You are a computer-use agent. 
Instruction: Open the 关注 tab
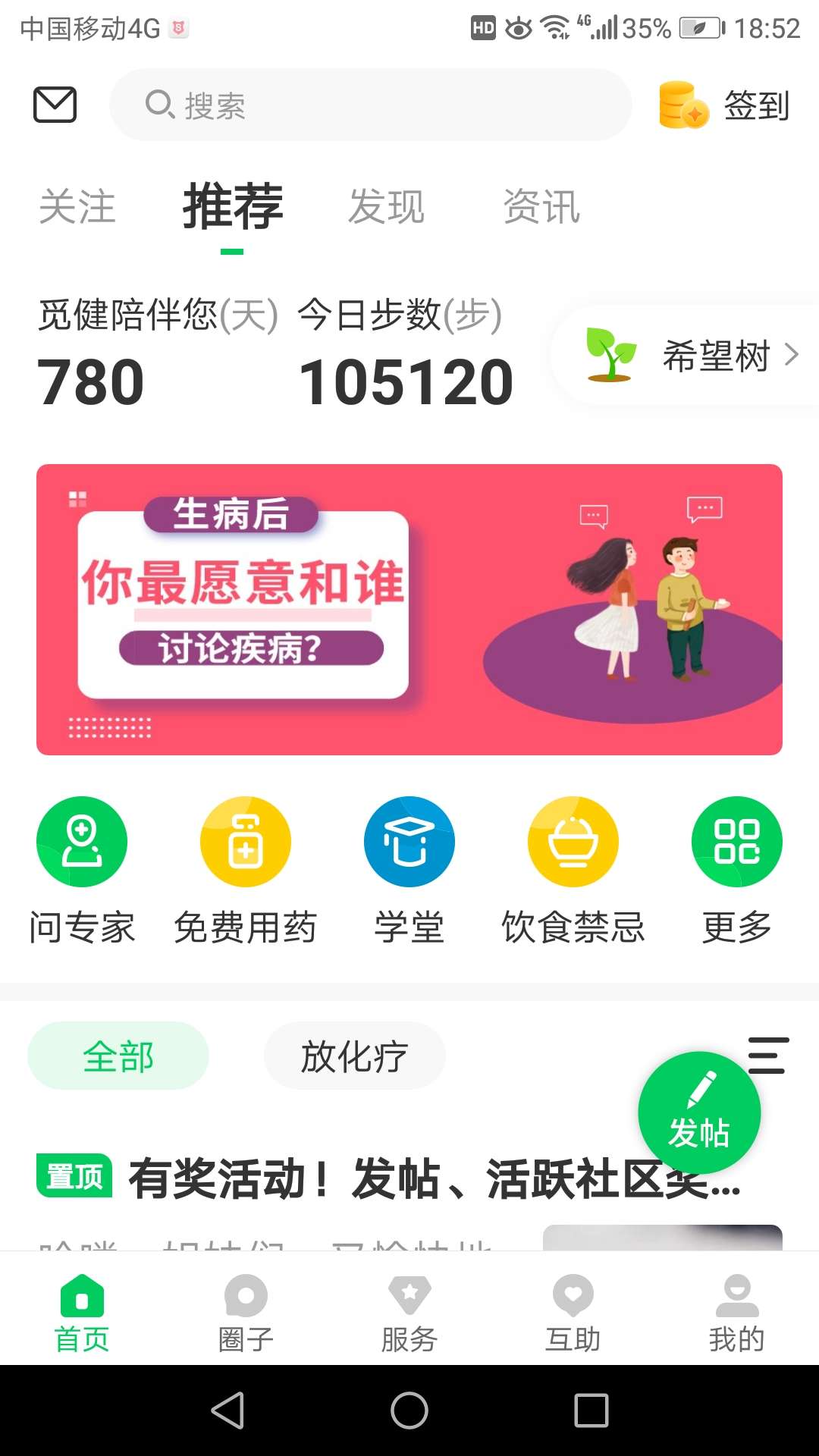77,206
